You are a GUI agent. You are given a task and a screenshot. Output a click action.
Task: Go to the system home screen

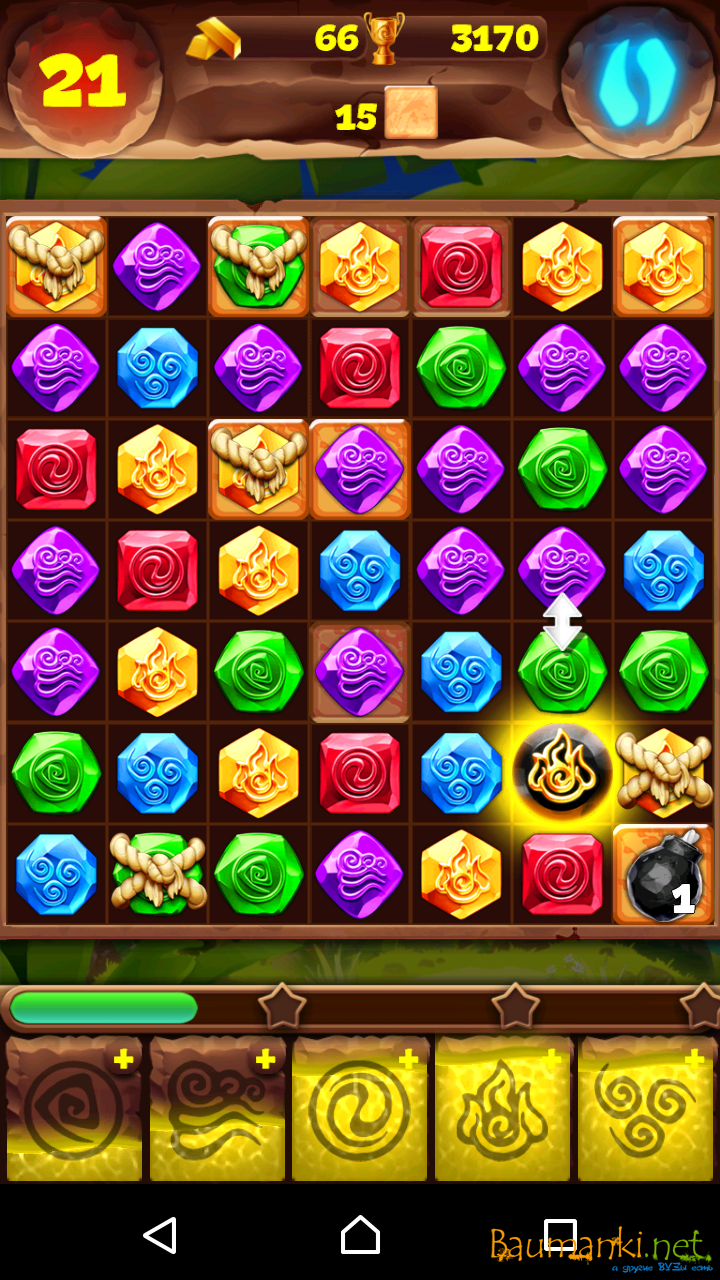[360, 1235]
